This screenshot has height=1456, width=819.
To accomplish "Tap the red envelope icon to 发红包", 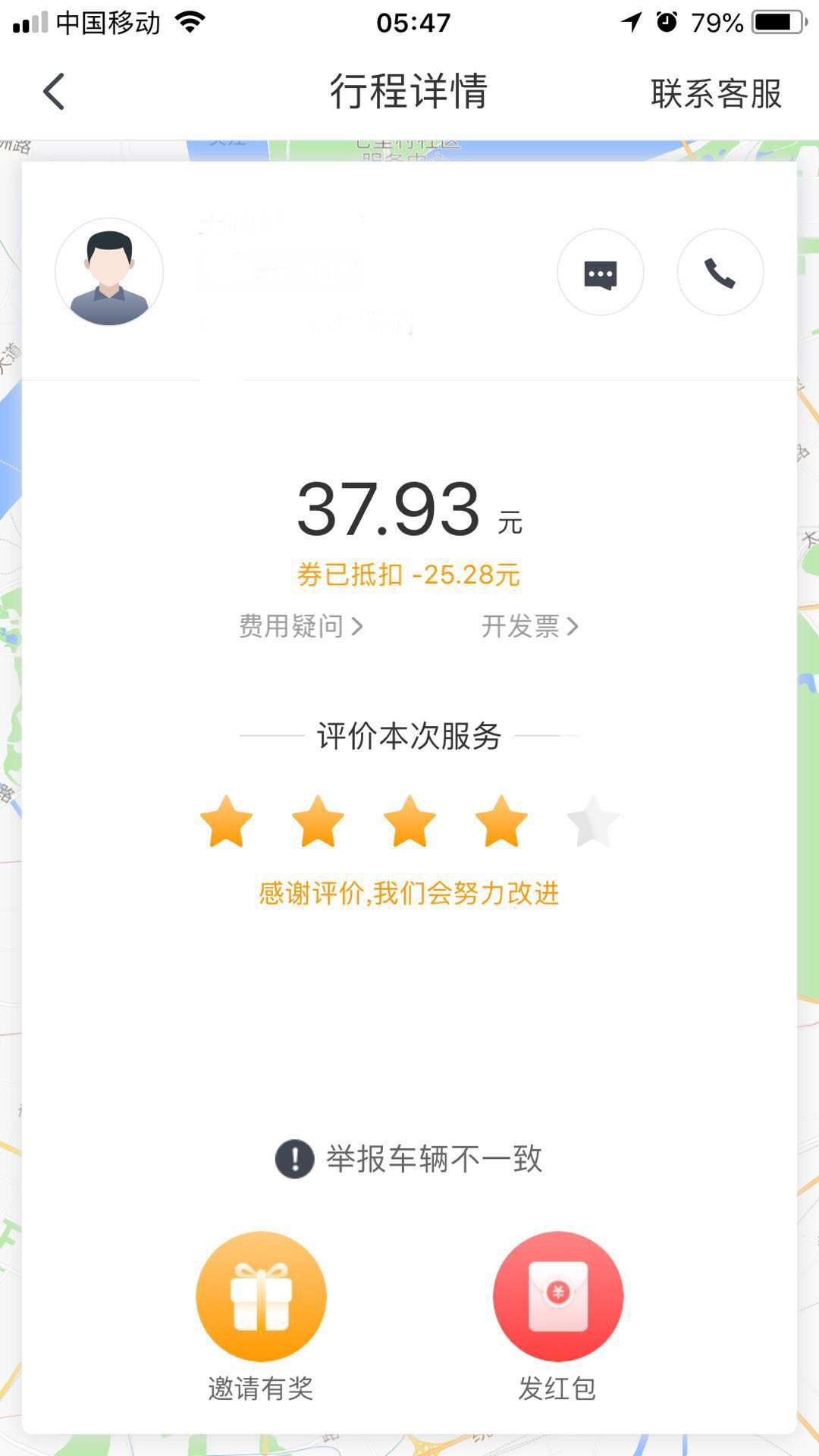I will [x=557, y=1296].
